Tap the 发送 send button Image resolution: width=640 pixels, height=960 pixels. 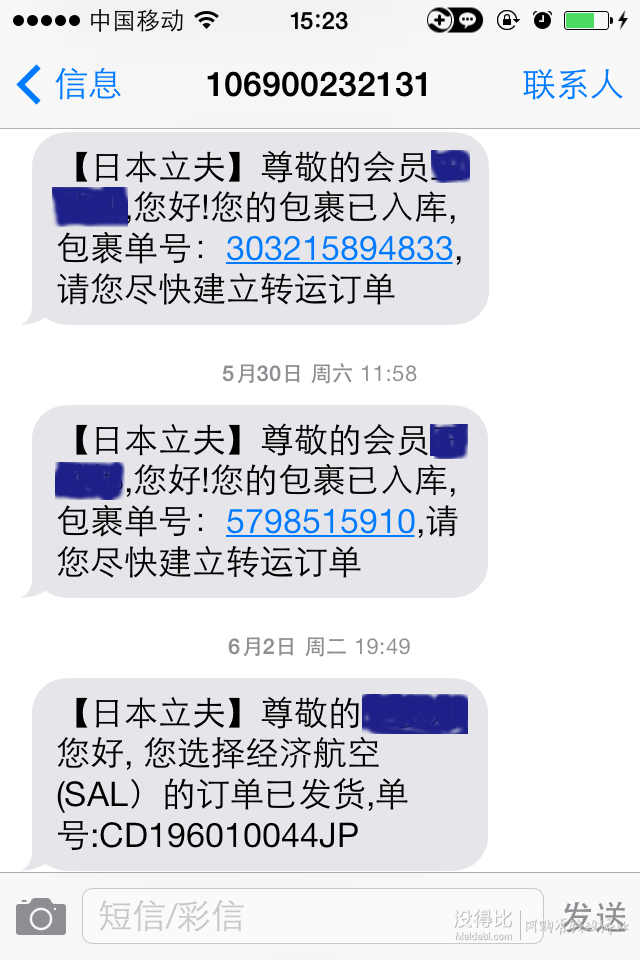point(595,916)
